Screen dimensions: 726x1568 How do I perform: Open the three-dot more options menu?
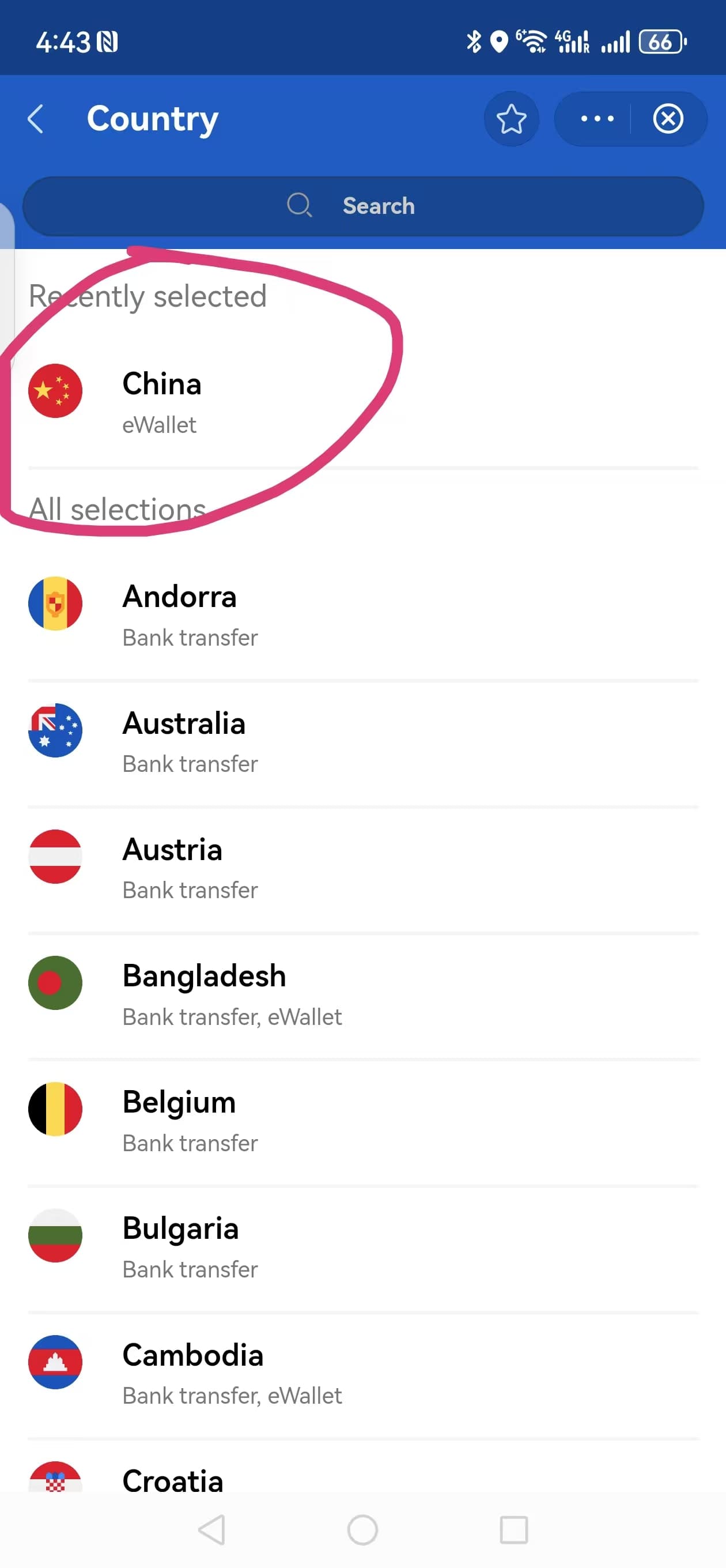click(x=596, y=119)
